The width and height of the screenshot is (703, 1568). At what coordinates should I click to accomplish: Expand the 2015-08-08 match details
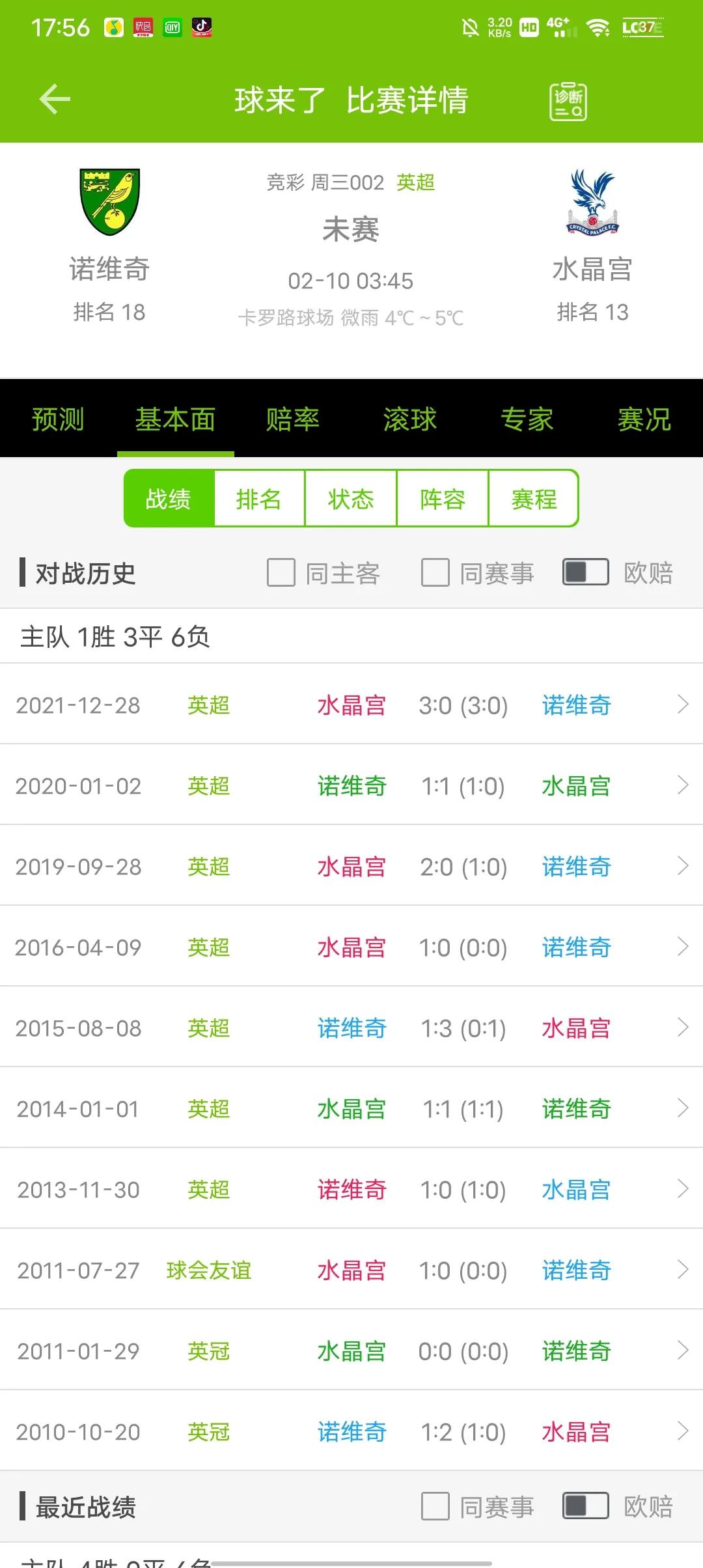click(x=681, y=1028)
